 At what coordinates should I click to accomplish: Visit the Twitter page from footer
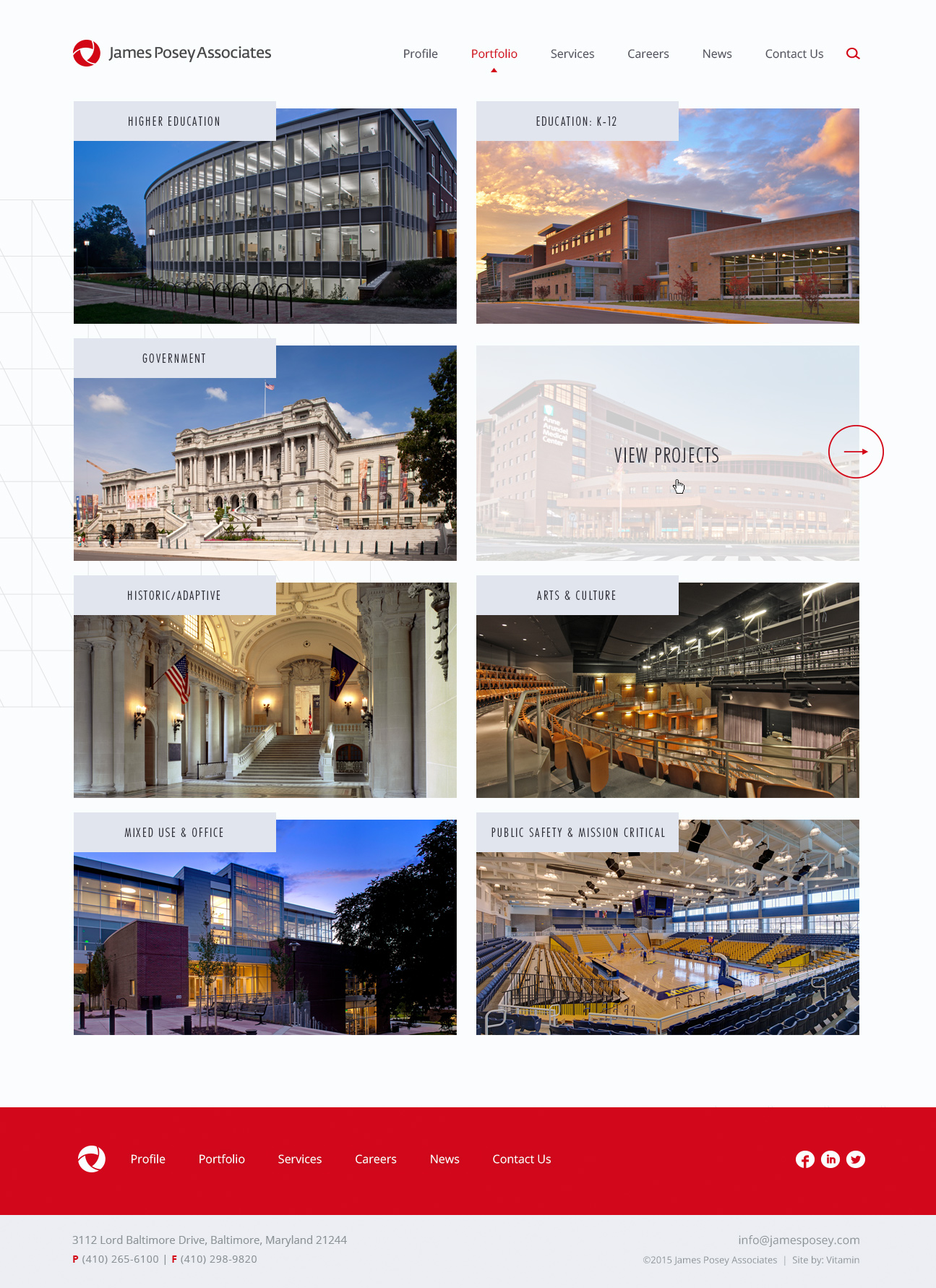click(x=856, y=1159)
